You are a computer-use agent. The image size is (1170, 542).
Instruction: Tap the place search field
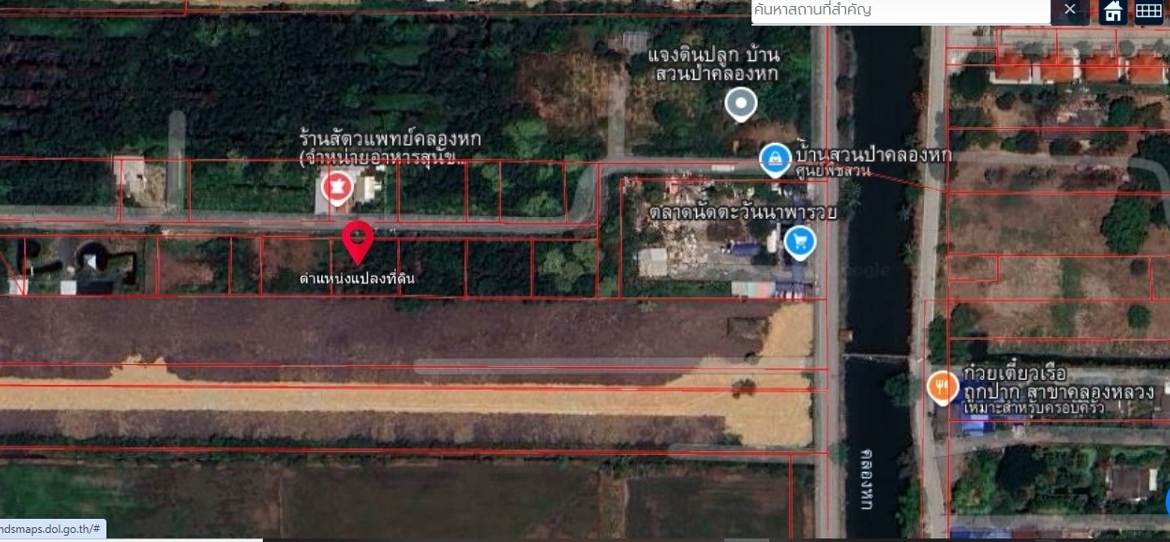pos(900,10)
